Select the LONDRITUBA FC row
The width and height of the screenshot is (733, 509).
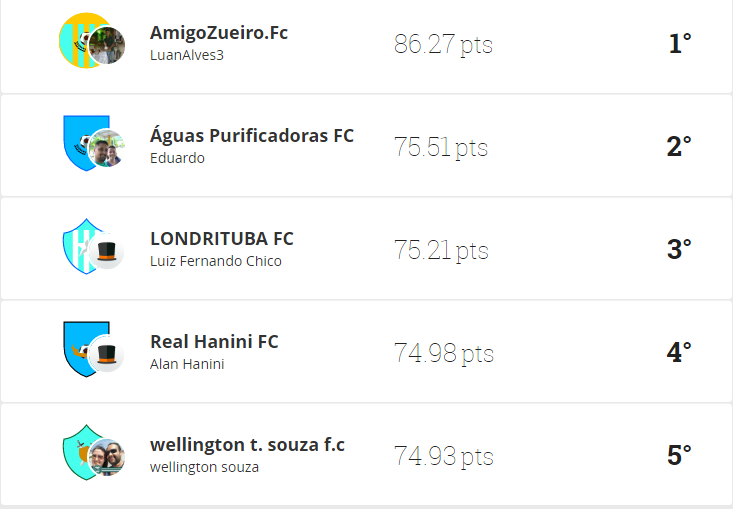coord(221,239)
